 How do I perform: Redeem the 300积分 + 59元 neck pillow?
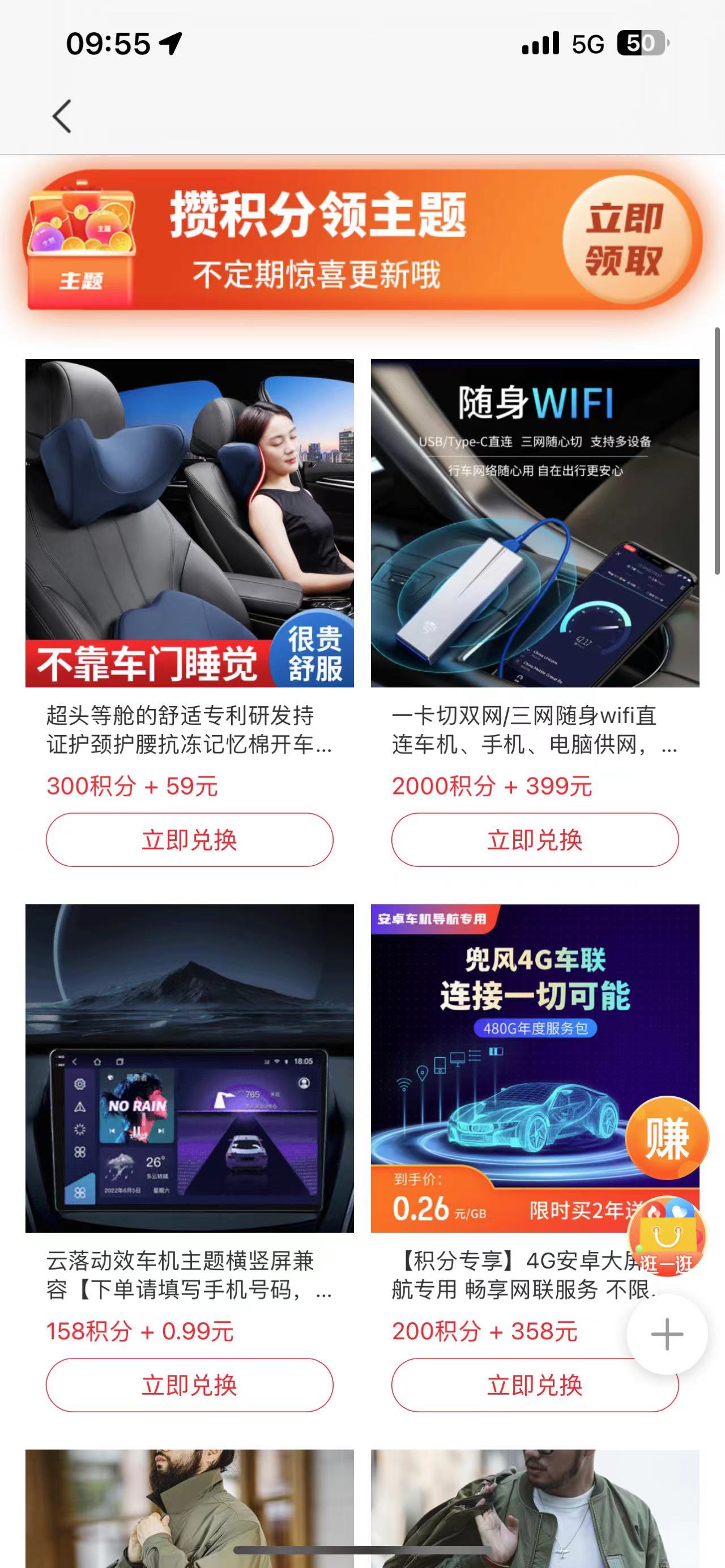click(x=189, y=839)
